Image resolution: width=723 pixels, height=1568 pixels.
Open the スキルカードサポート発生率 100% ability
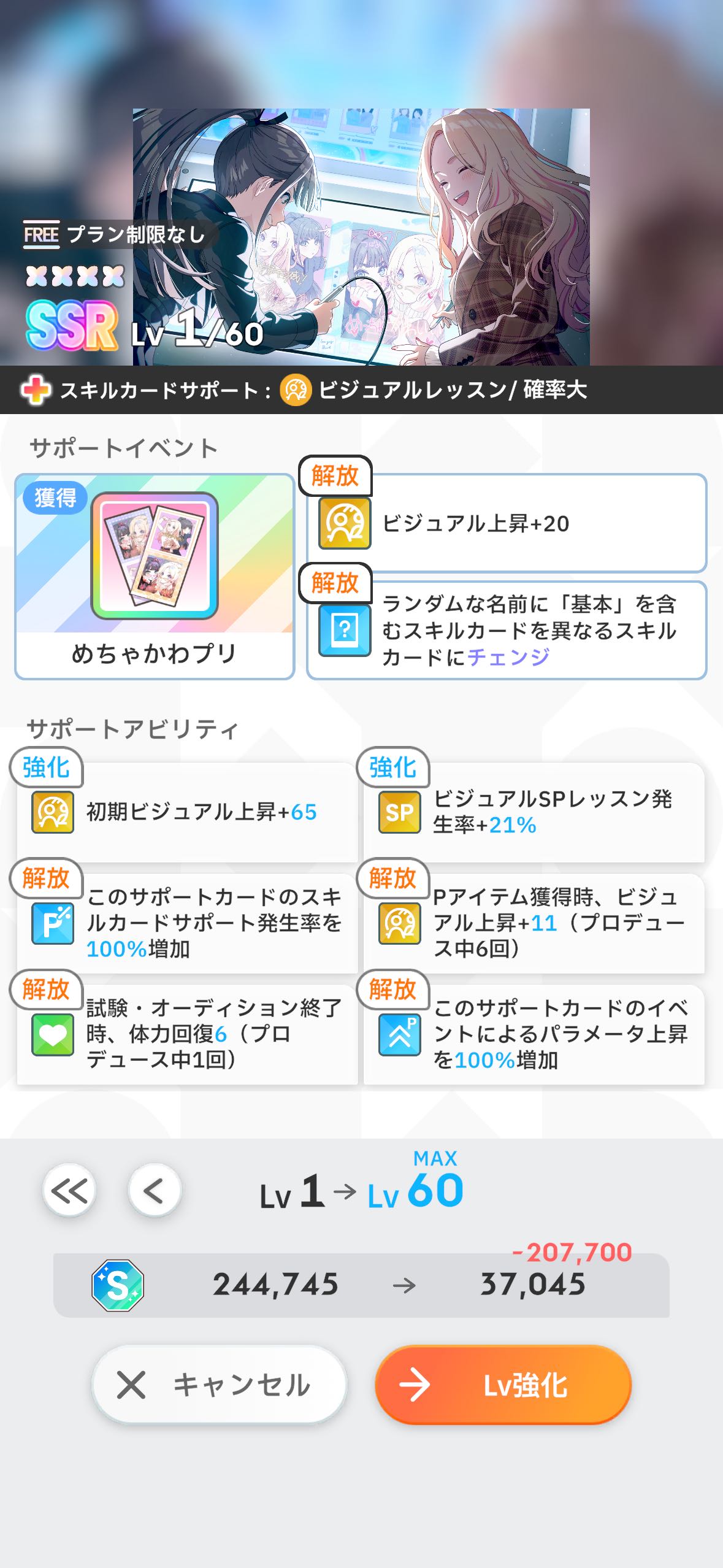[187, 923]
